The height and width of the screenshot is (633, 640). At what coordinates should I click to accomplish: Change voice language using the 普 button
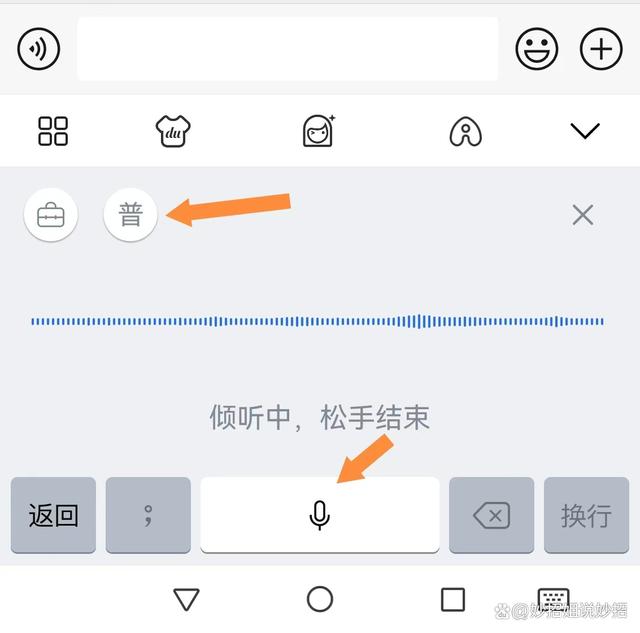point(131,215)
